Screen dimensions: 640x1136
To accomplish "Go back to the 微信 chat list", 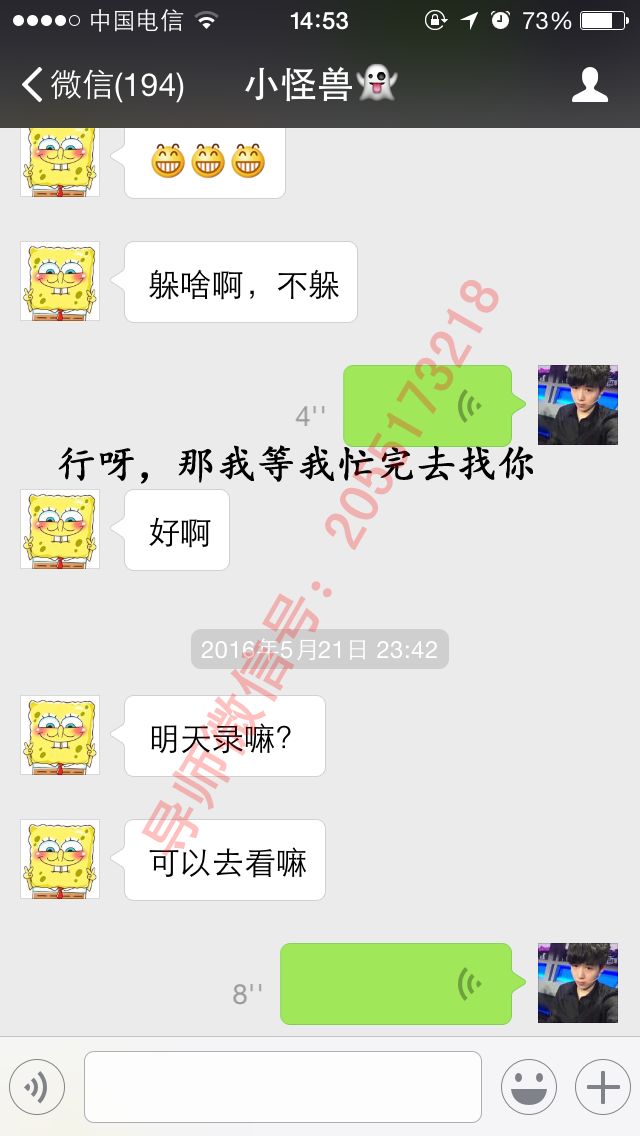I will point(100,86).
